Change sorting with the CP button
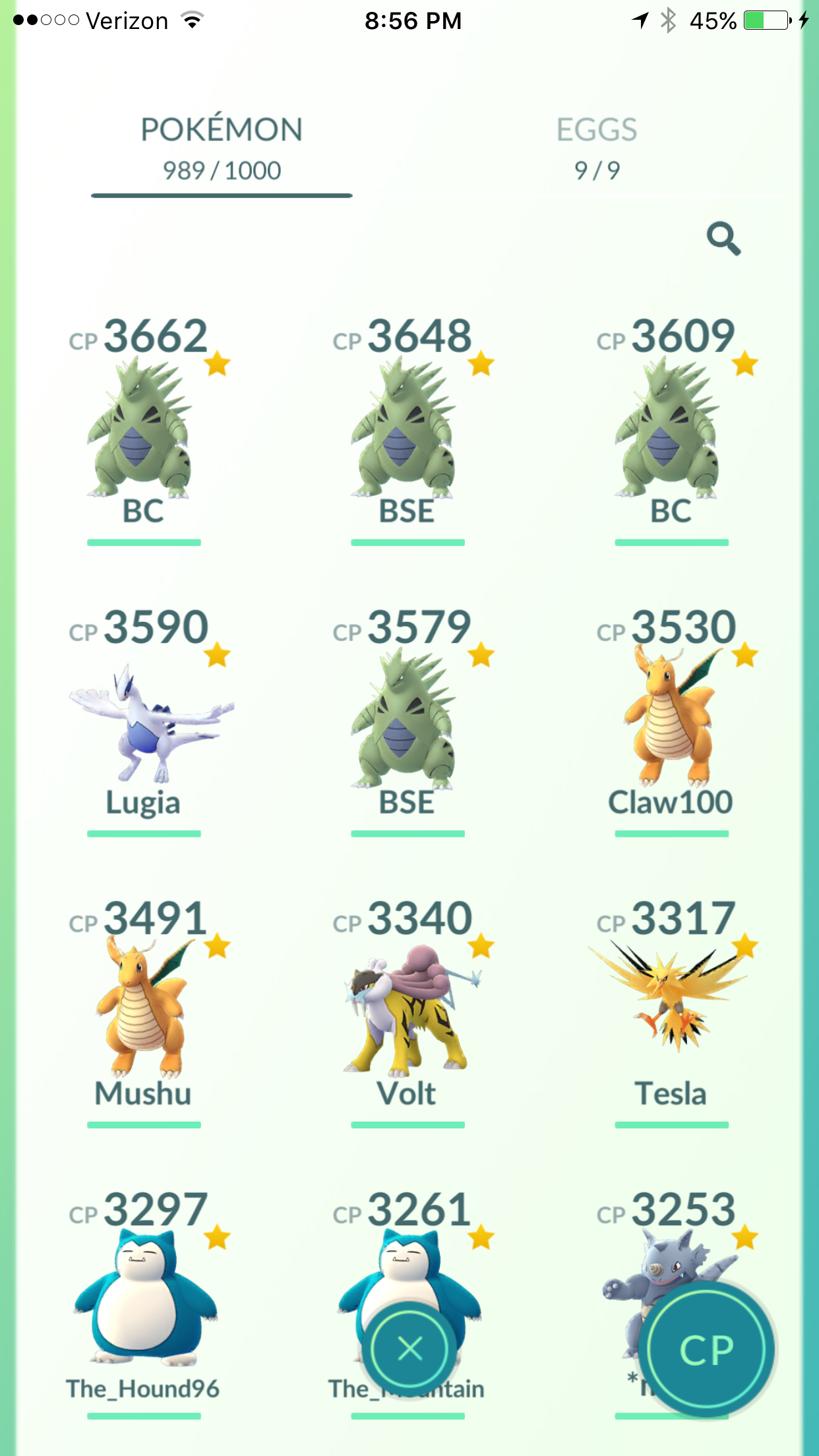Image resolution: width=819 pixels, height=1456 pixels. (706, 1350)
